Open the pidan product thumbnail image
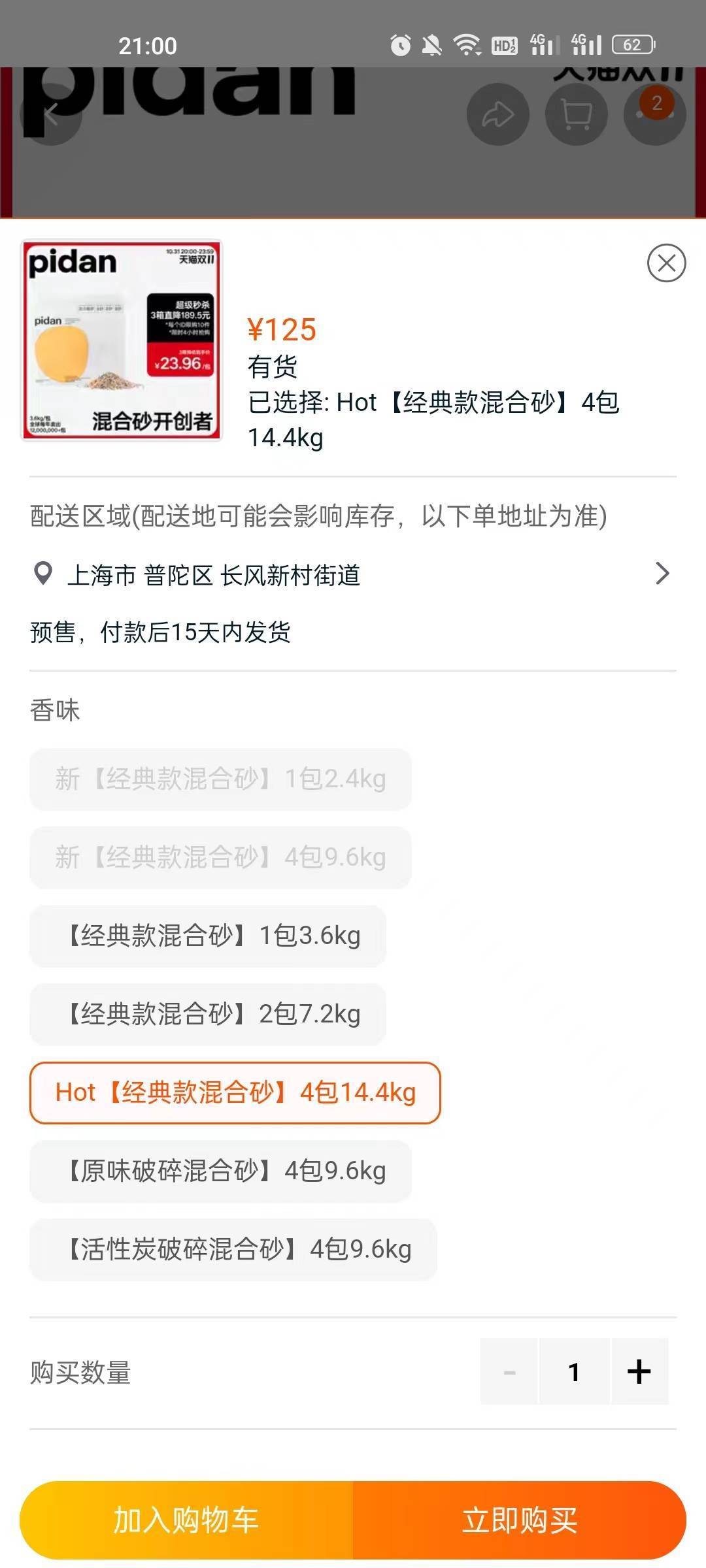This screenshot has width=706, height=1568. (122, 340)
